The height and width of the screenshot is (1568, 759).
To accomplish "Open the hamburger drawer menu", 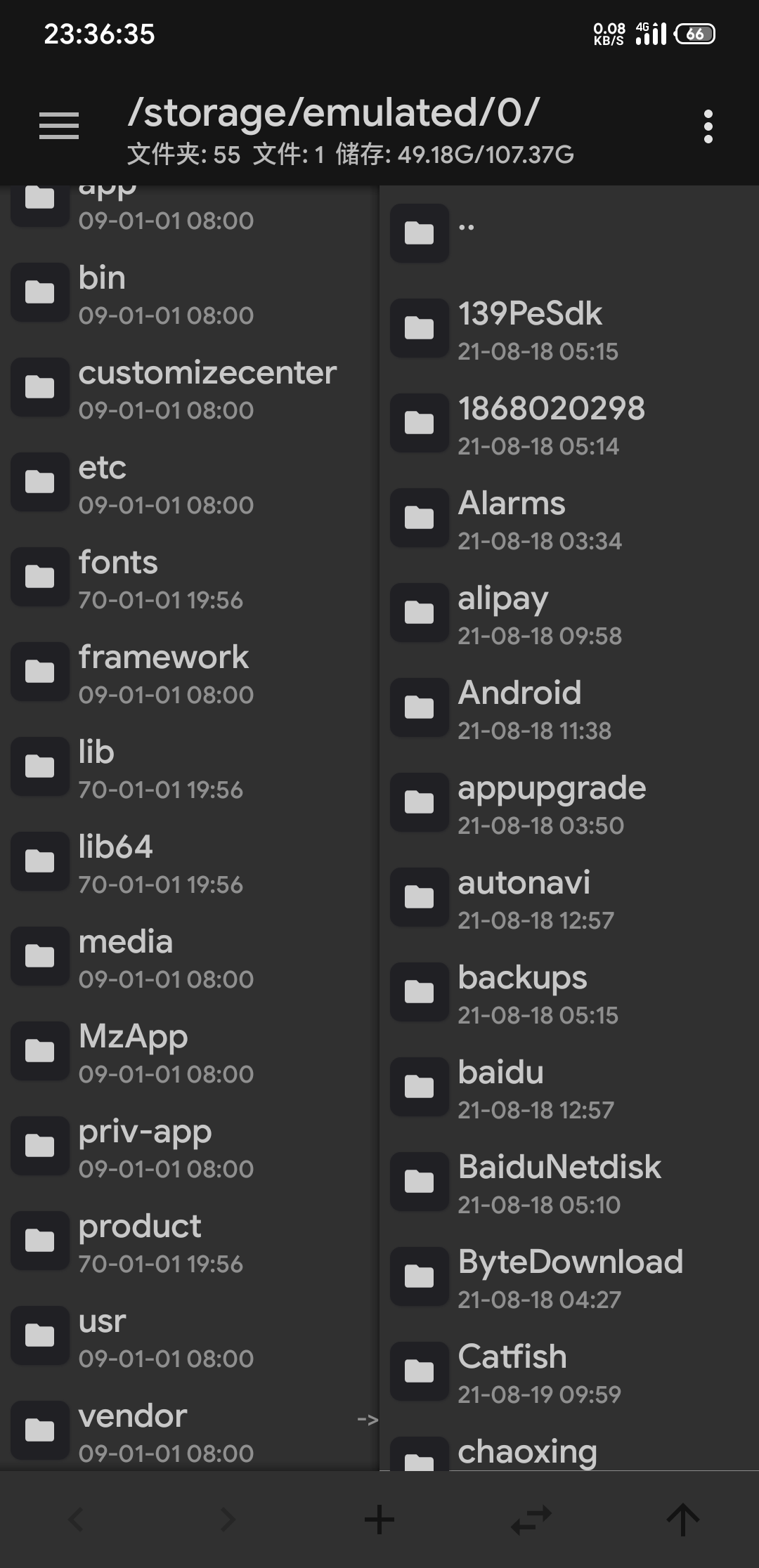I will pyautogui.click(x=59, y=126).
